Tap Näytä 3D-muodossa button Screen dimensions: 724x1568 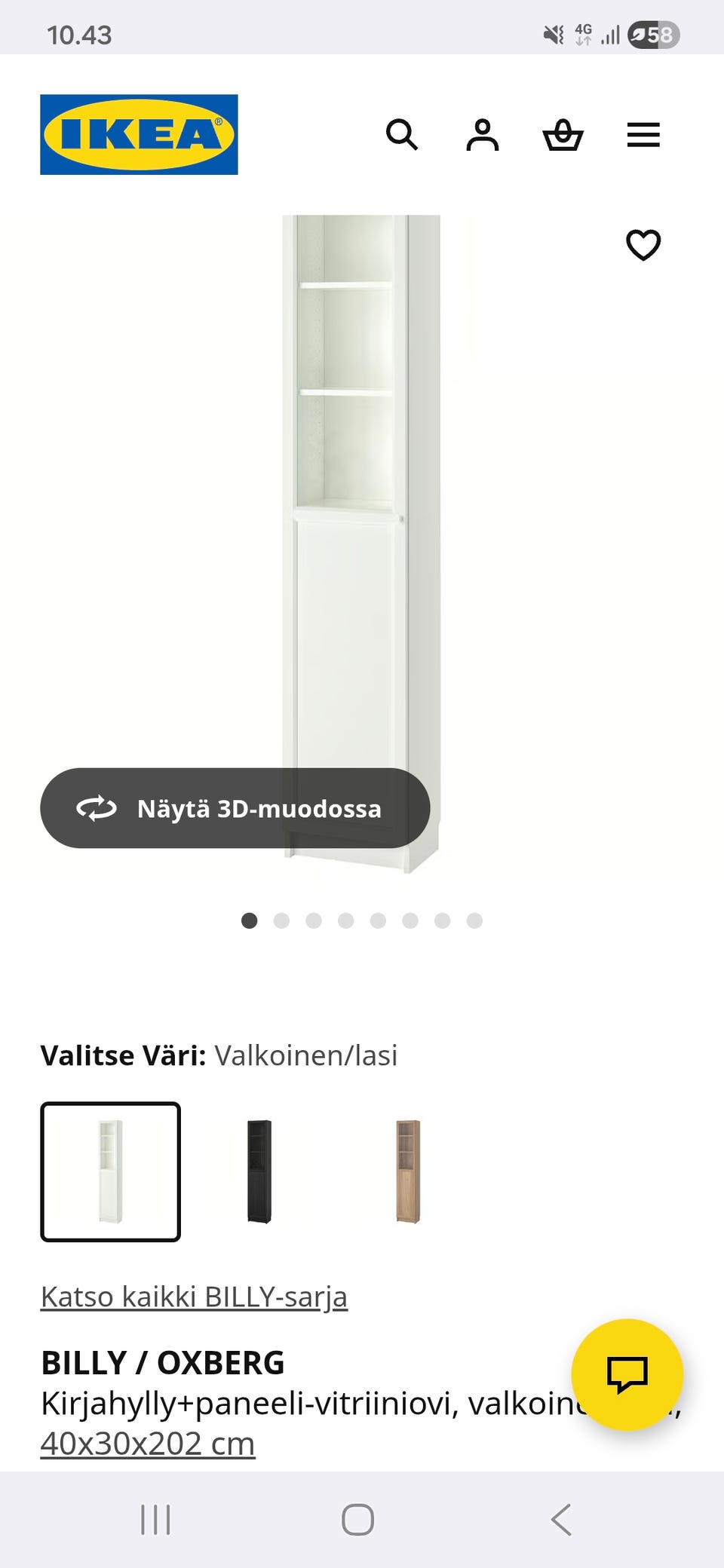point(236,809)
